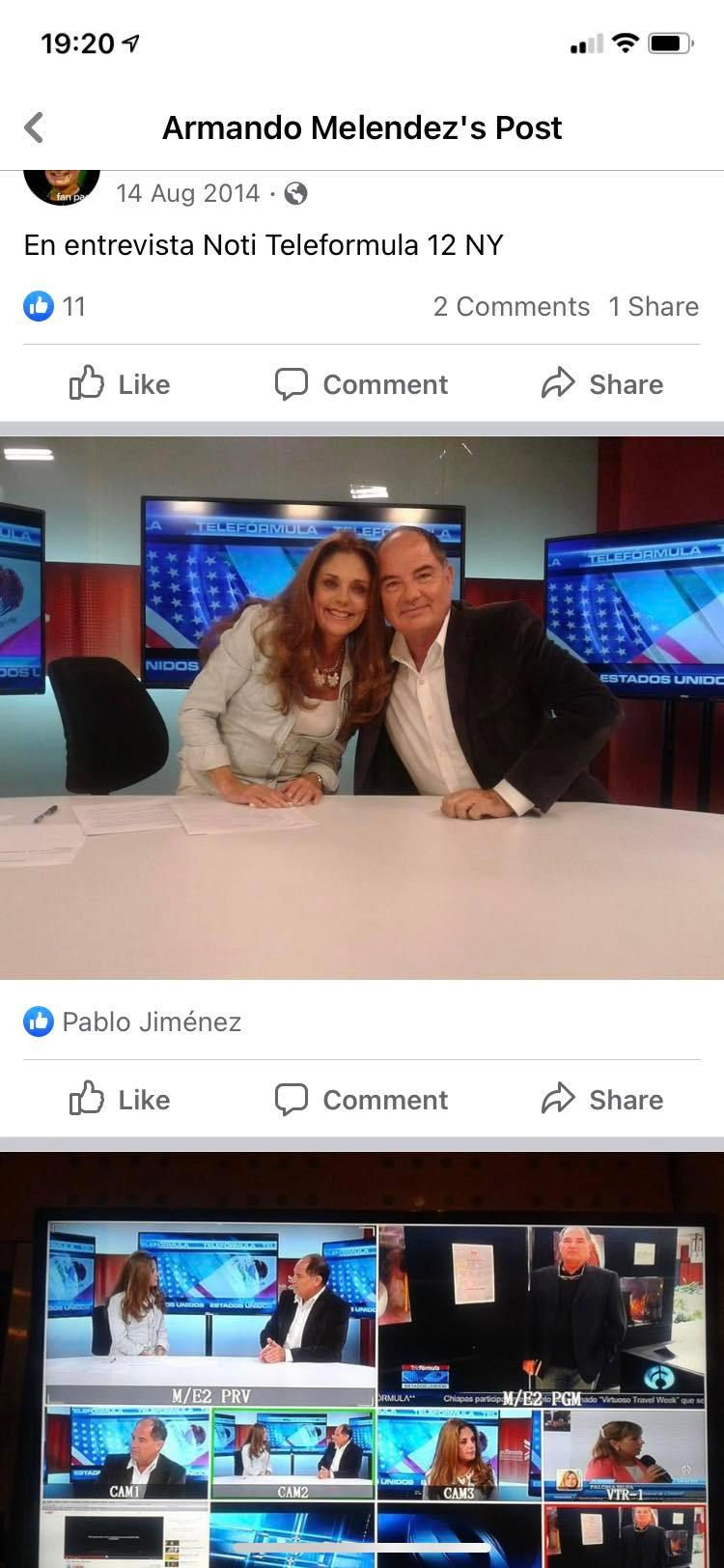Go back from Armando Melendez's Post
Image resolution: width=724 pixels, height=1568 pixels.
click(35, 127)
